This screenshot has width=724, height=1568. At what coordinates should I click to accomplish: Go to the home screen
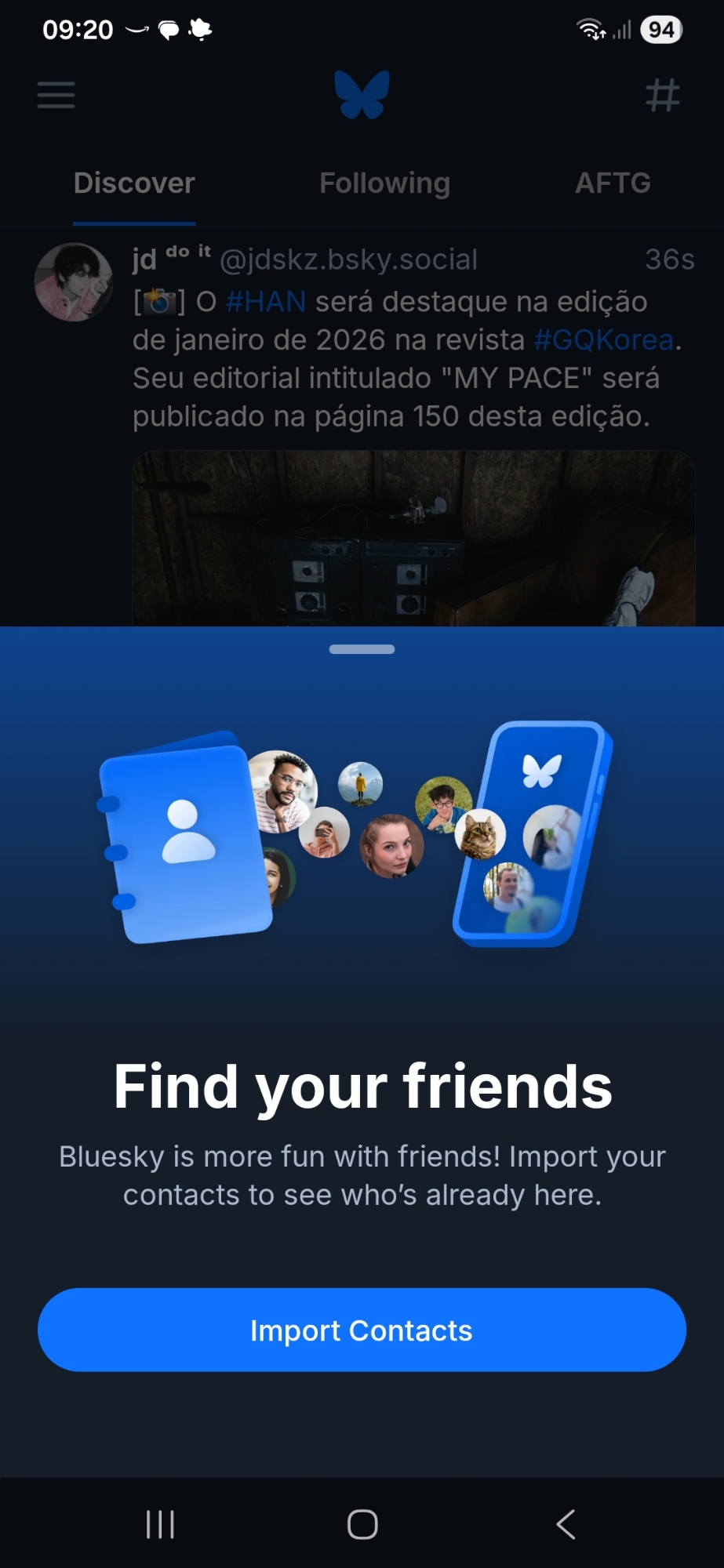click(x=362, y=1524)
